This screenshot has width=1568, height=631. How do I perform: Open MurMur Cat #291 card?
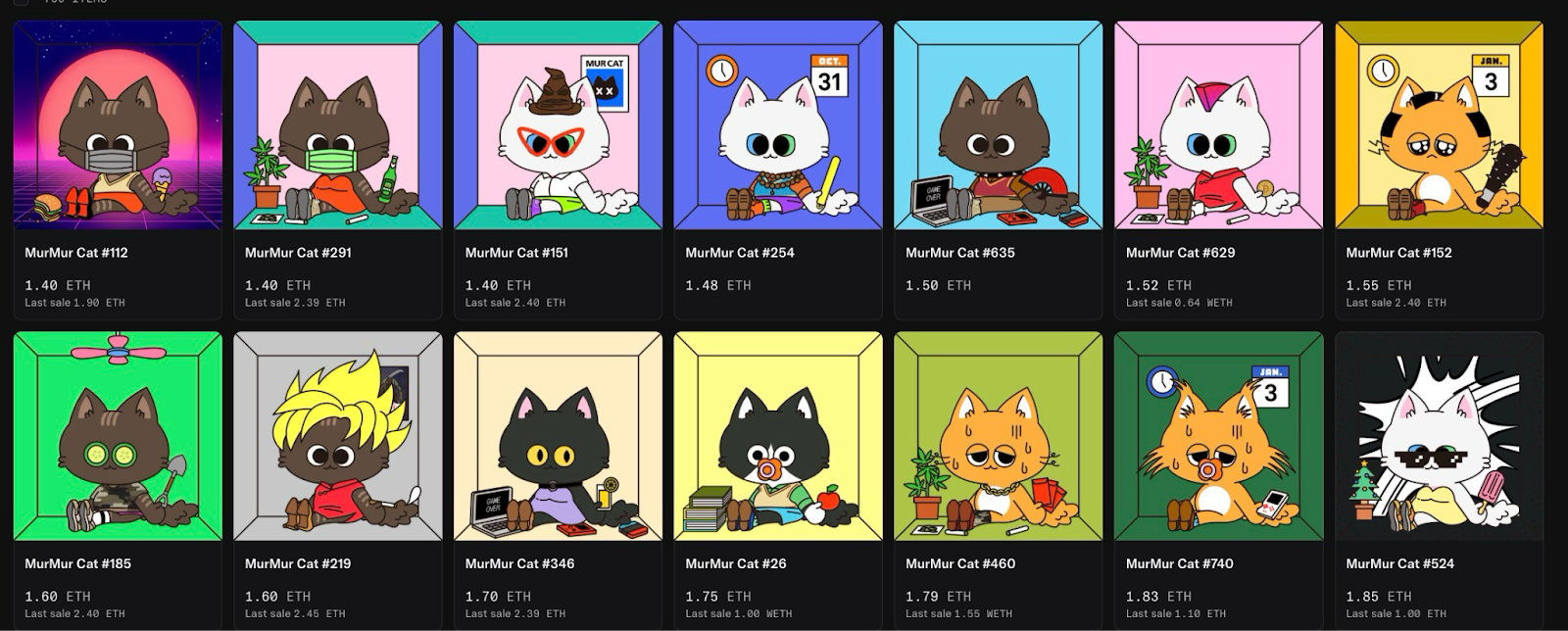pyautogui.click(x=338, y=126)
